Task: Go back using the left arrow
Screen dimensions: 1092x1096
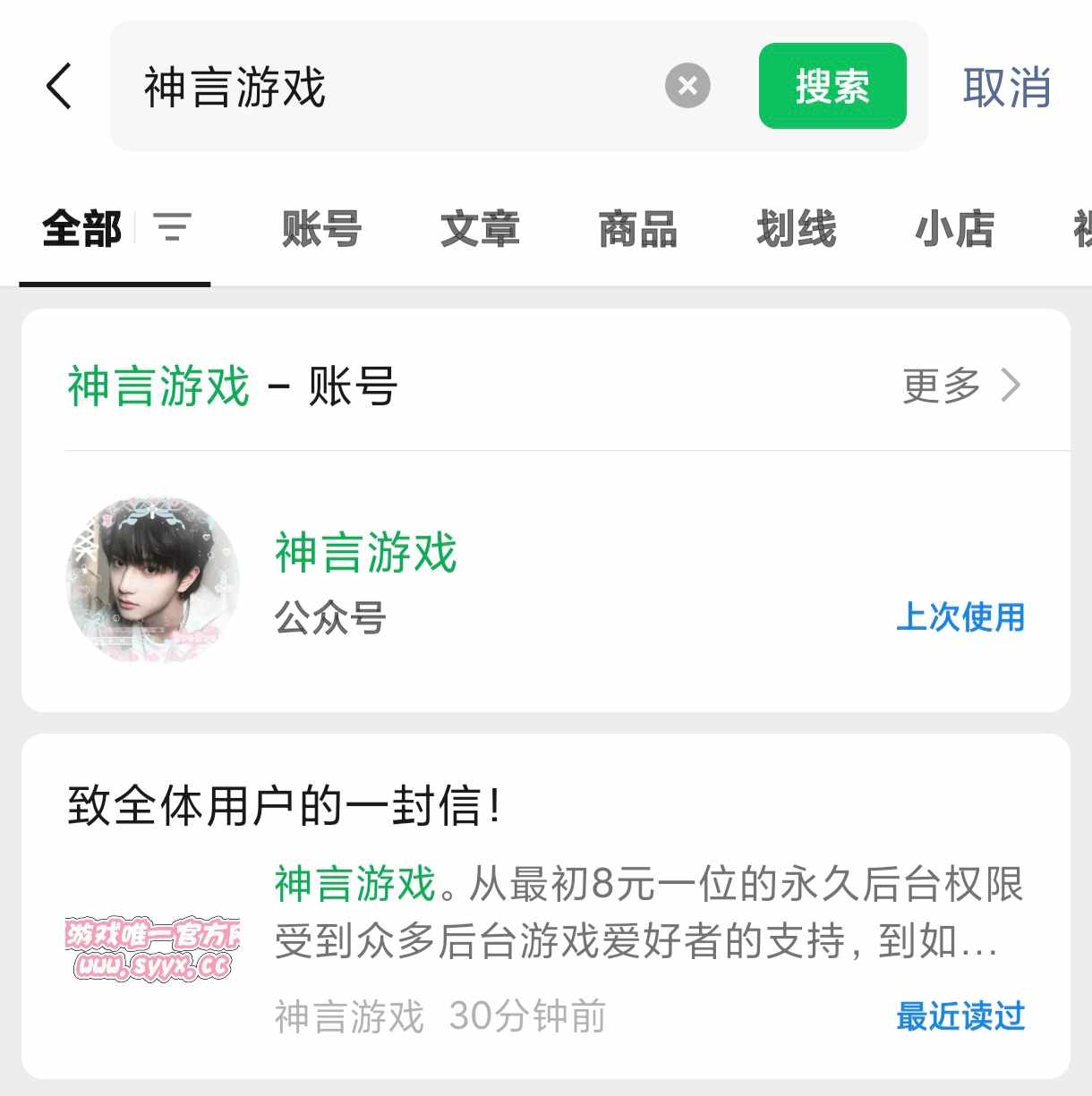Action: (x=59, y=87)
